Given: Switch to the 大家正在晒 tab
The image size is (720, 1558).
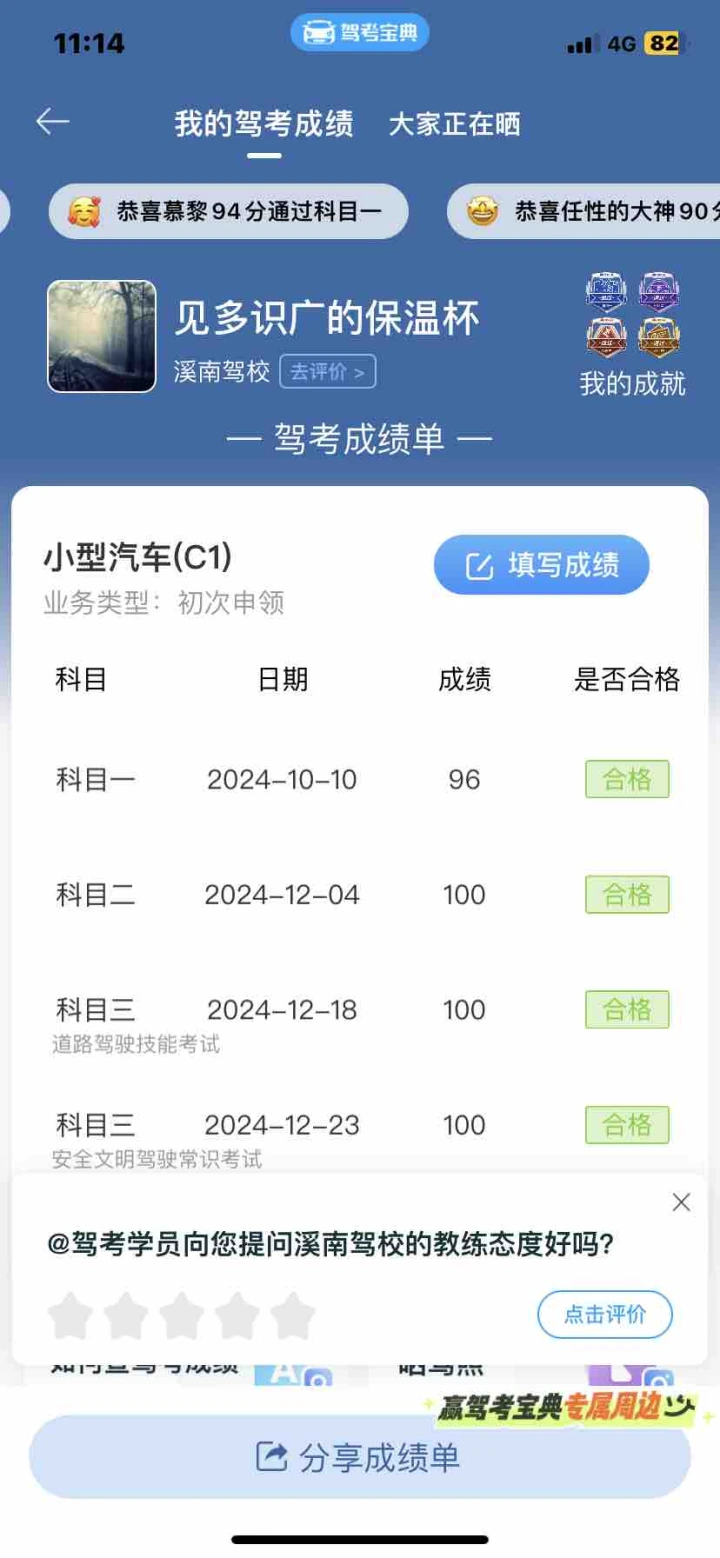Looking at the screenshot, I should coord(455,125).
